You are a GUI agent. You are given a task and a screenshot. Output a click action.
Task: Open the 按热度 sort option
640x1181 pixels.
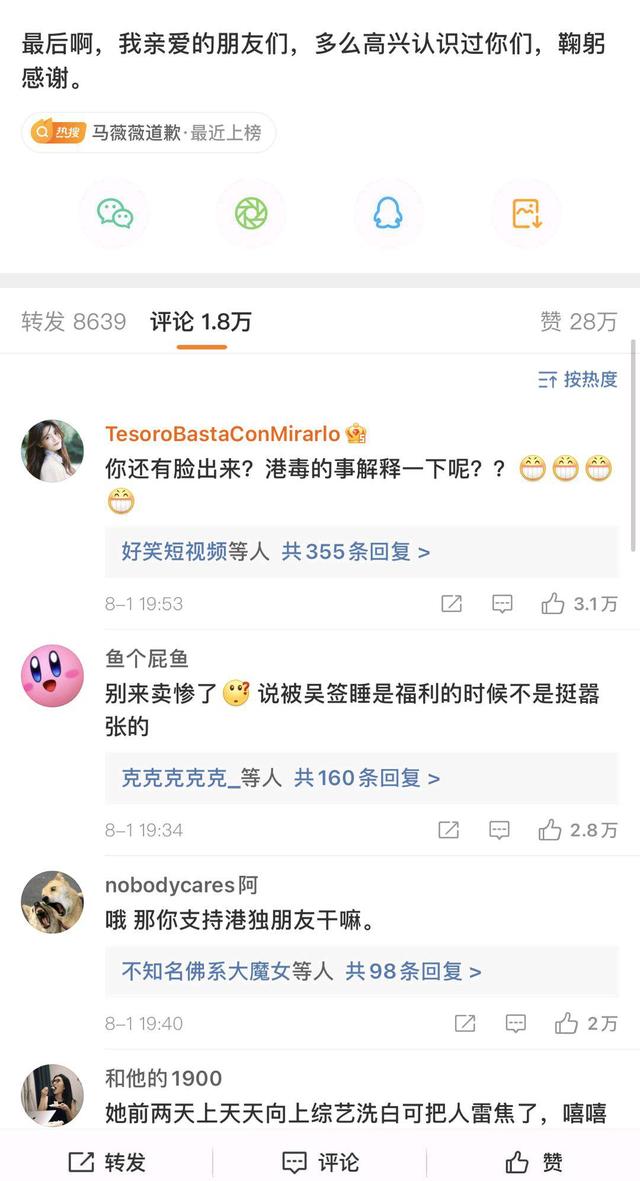578,379
